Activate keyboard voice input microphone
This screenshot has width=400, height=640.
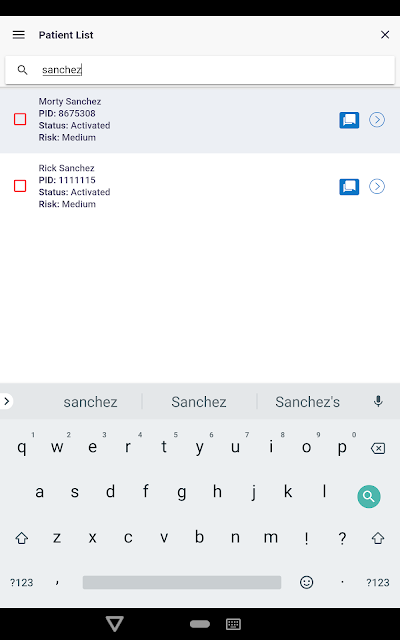pos(378,402)
